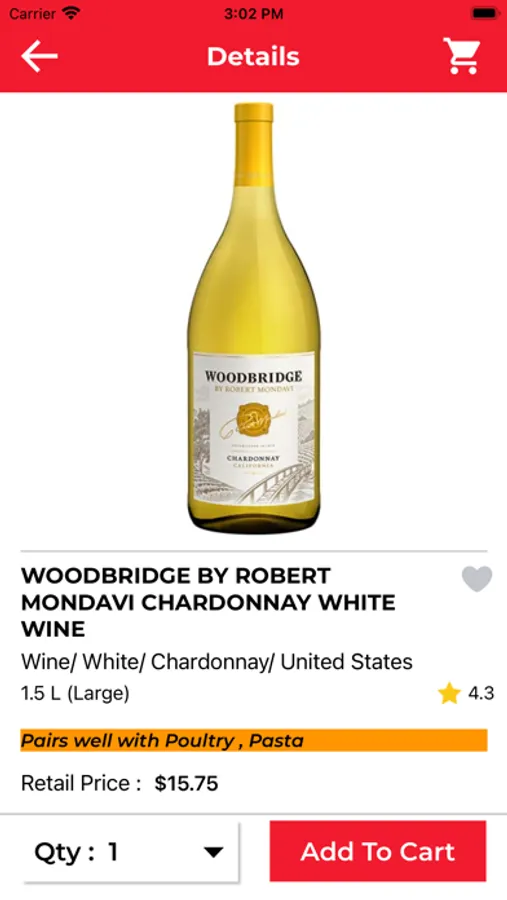Tap Add To Cart
Image resolution: width=507 pixels, height=900 pixels.
point(378,851)
